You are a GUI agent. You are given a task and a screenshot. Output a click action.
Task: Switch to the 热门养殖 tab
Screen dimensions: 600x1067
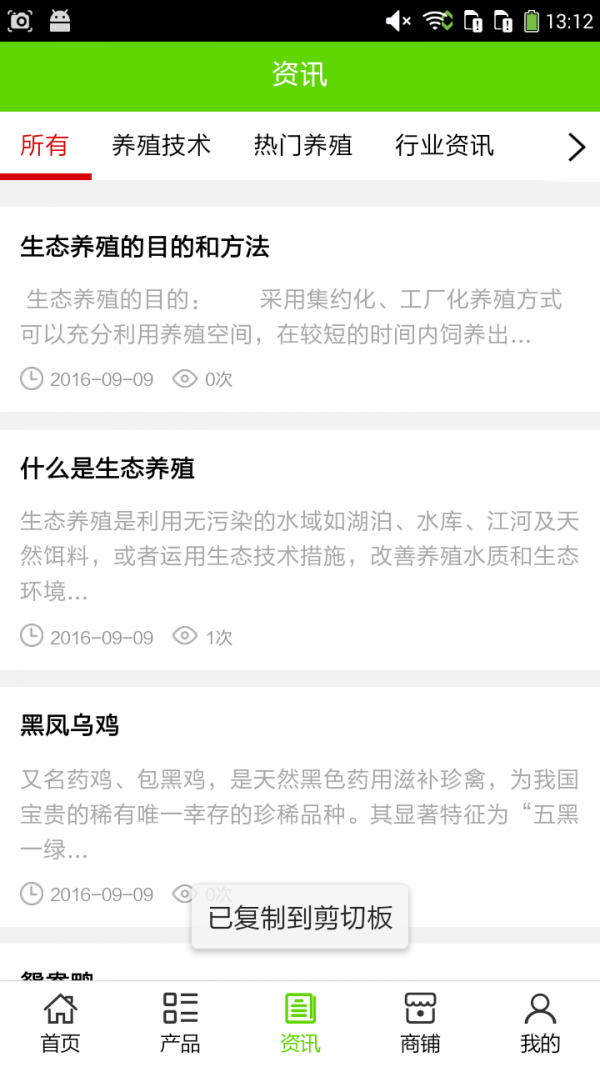303,146
